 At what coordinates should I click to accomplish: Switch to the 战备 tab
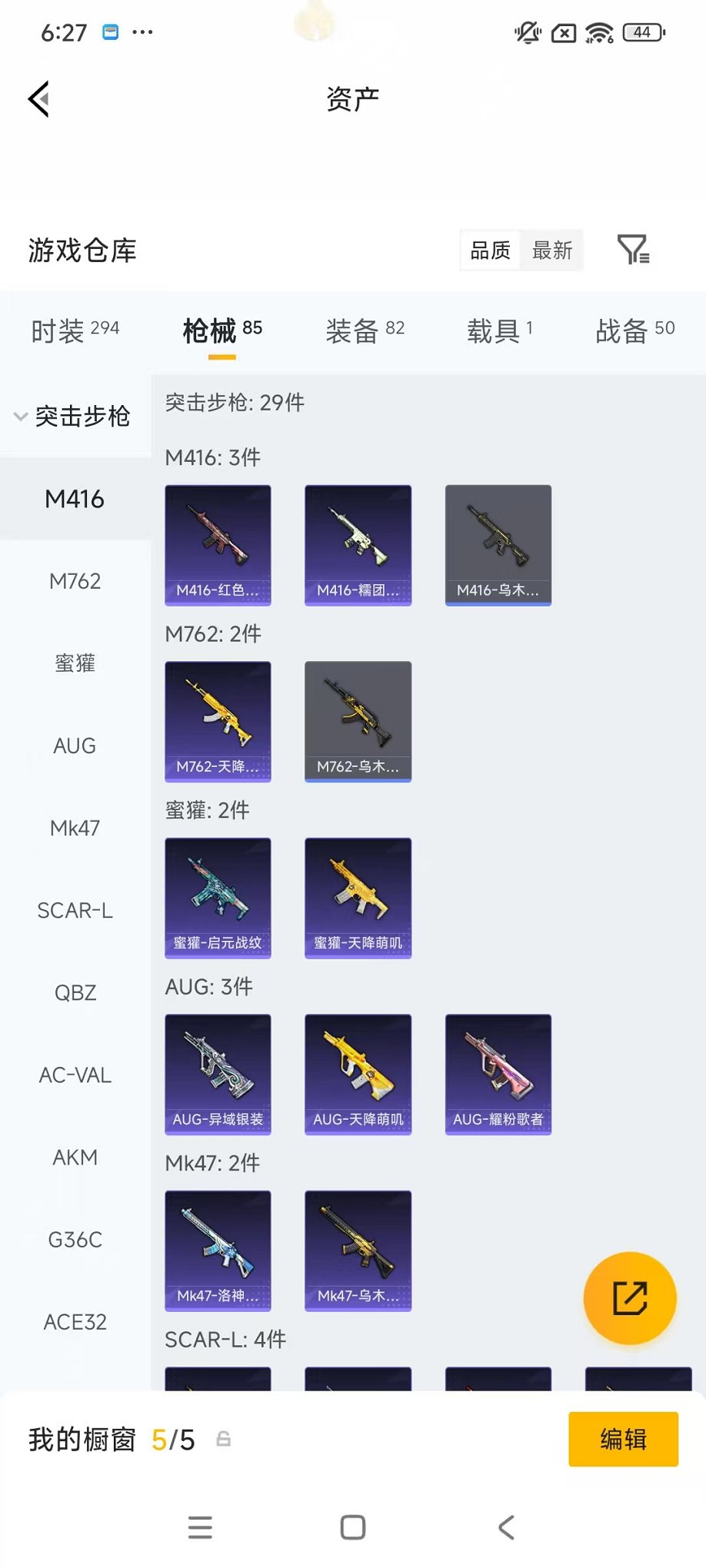634,331
